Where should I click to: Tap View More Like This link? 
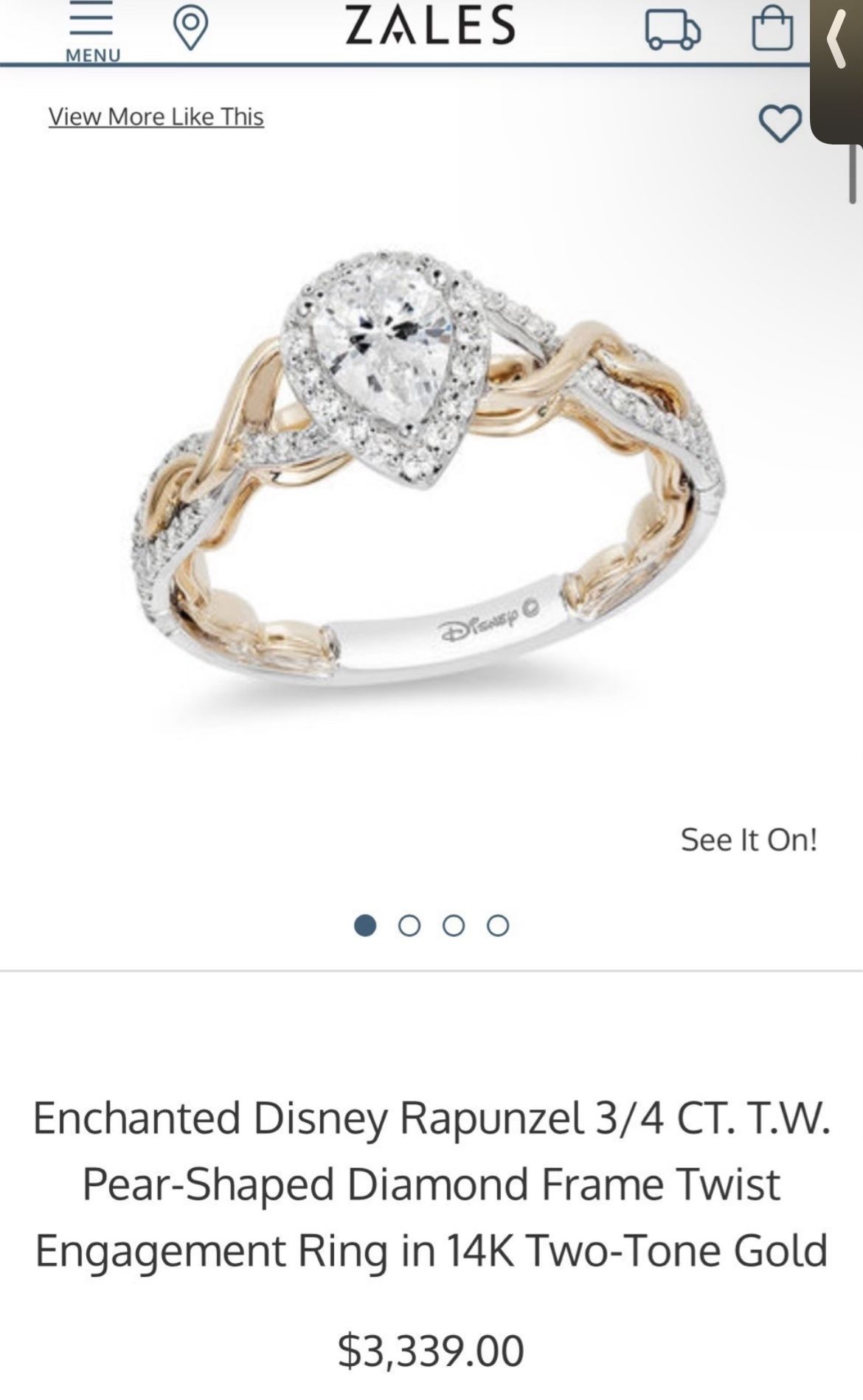pyautogui.click(x=156, y=116)
